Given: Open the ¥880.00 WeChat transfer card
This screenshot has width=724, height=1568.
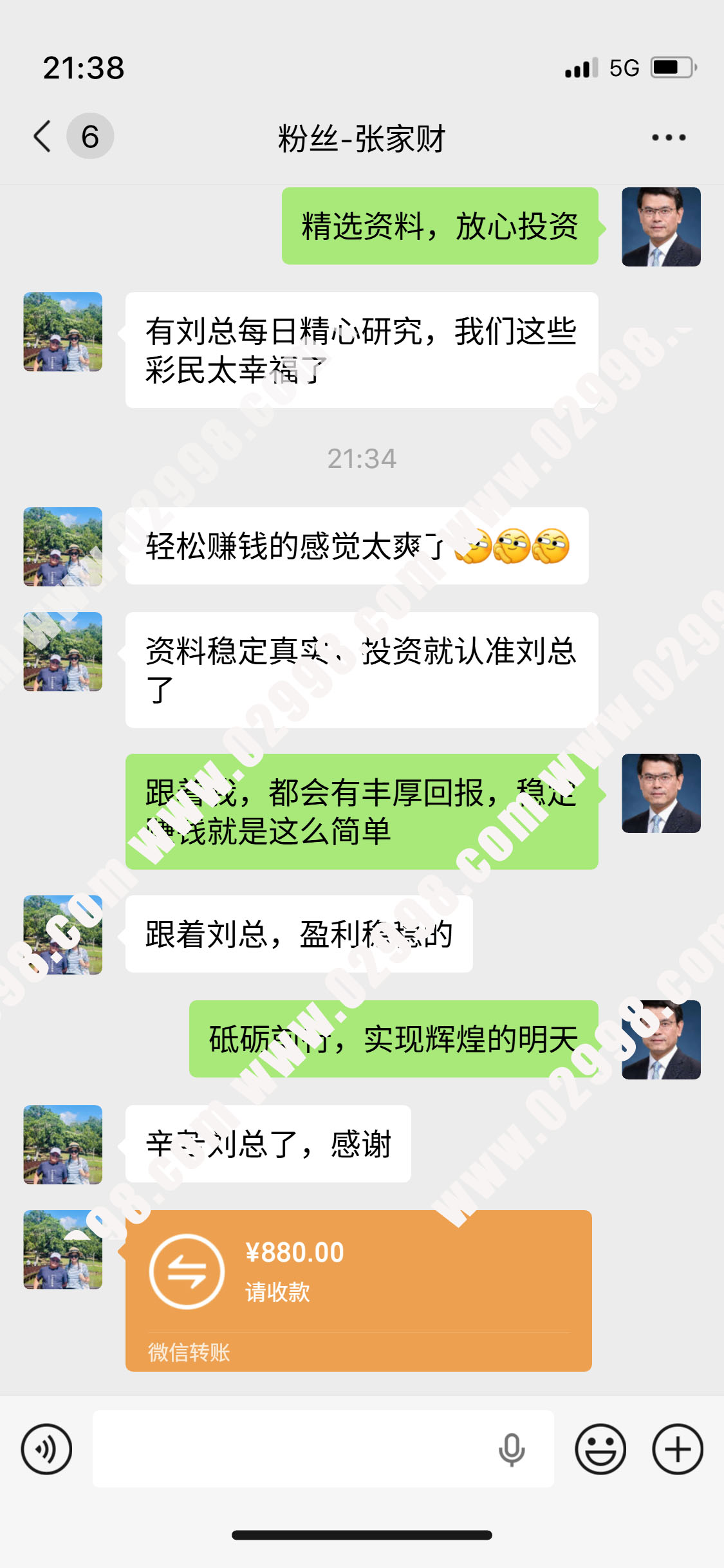Looking at the screenshot, I should 358,1289.
